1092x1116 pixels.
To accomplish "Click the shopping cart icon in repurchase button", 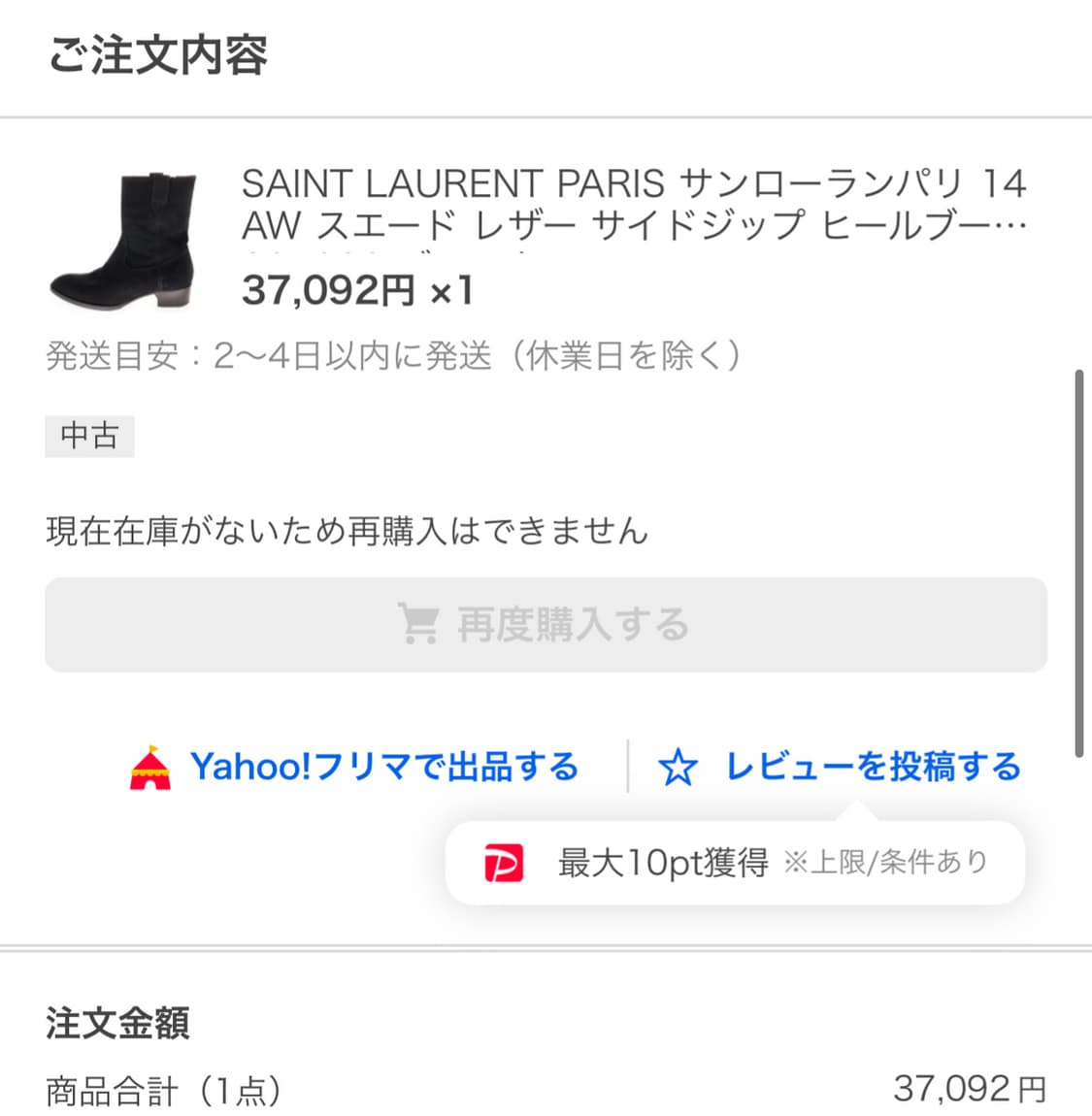I will (x=421, y=624).
